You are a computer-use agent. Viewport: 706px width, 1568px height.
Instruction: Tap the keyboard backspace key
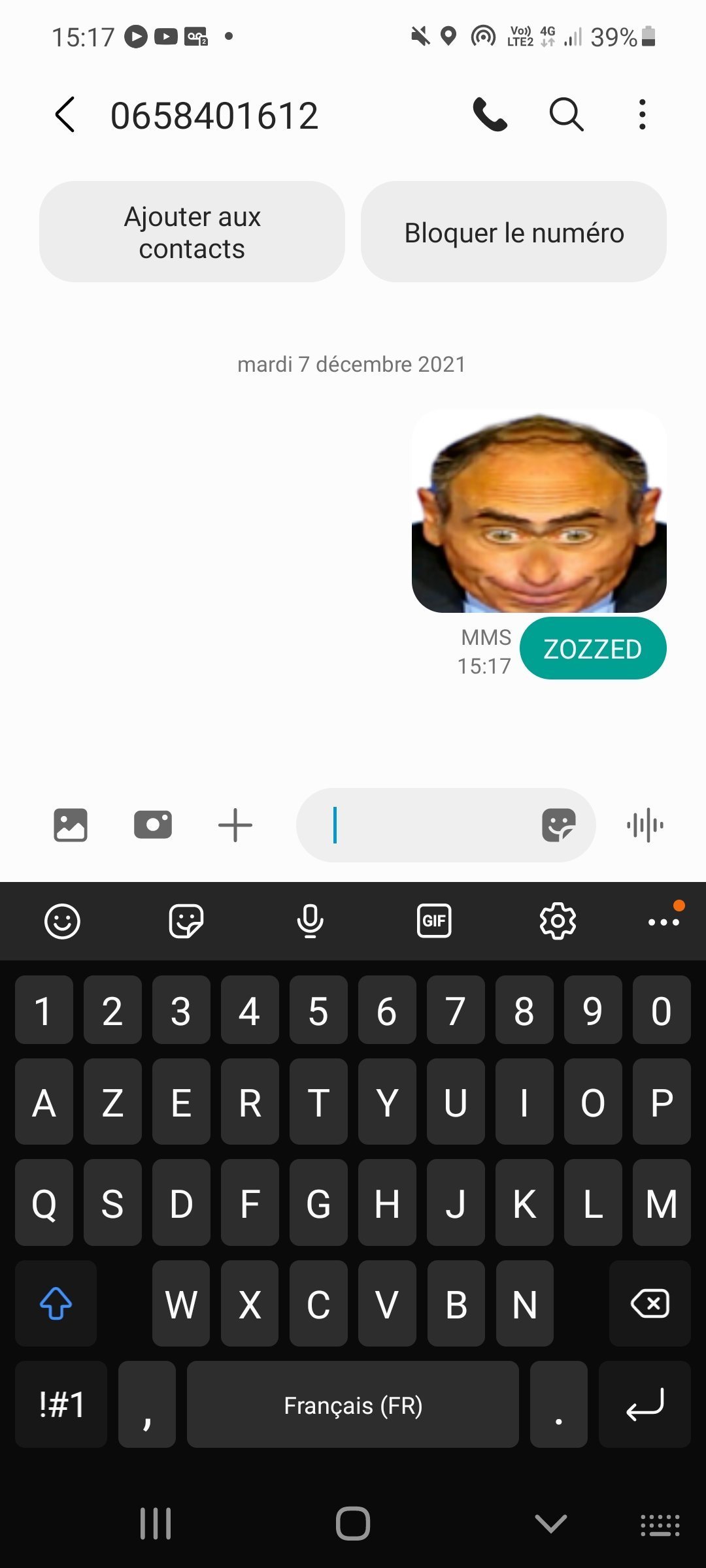pyautogui.click(x=650, y=1304)
